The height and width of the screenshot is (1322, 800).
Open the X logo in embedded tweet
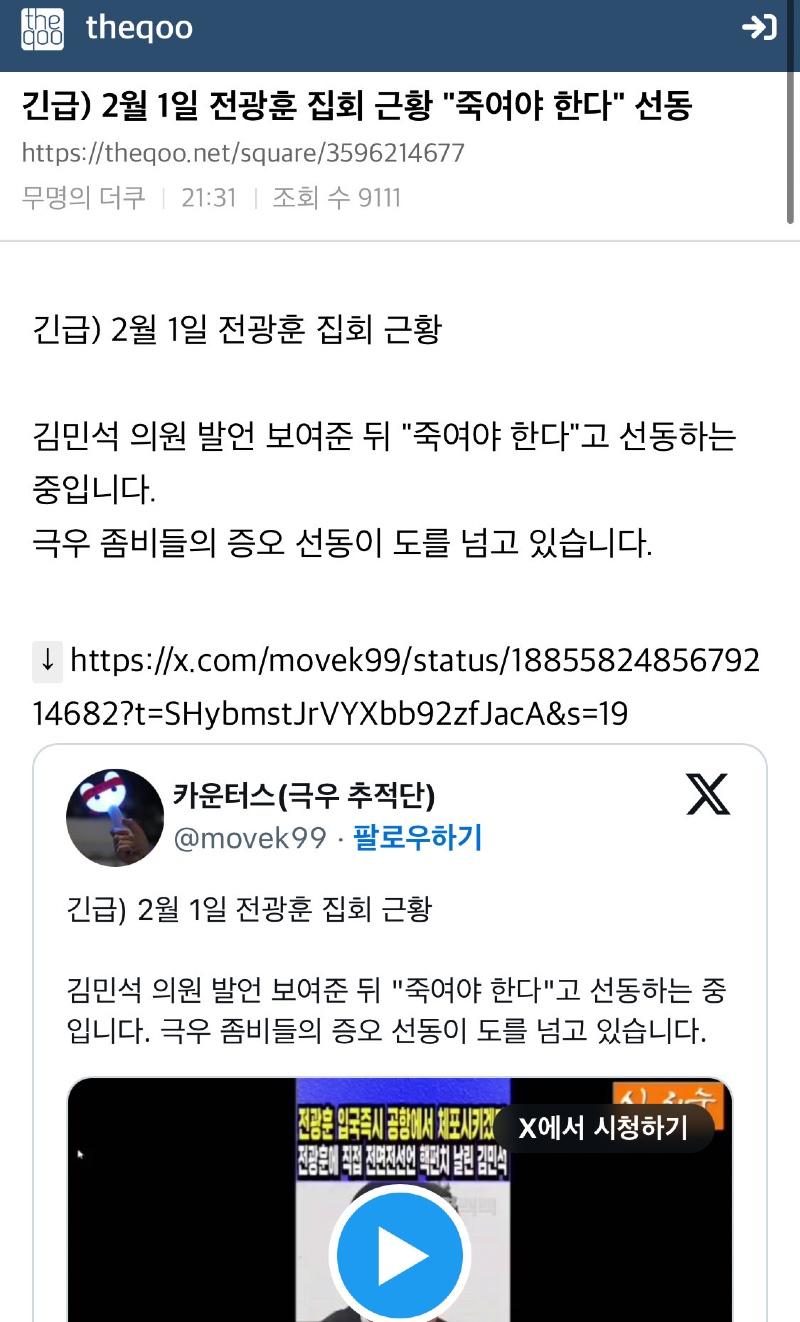click(708, 795)
